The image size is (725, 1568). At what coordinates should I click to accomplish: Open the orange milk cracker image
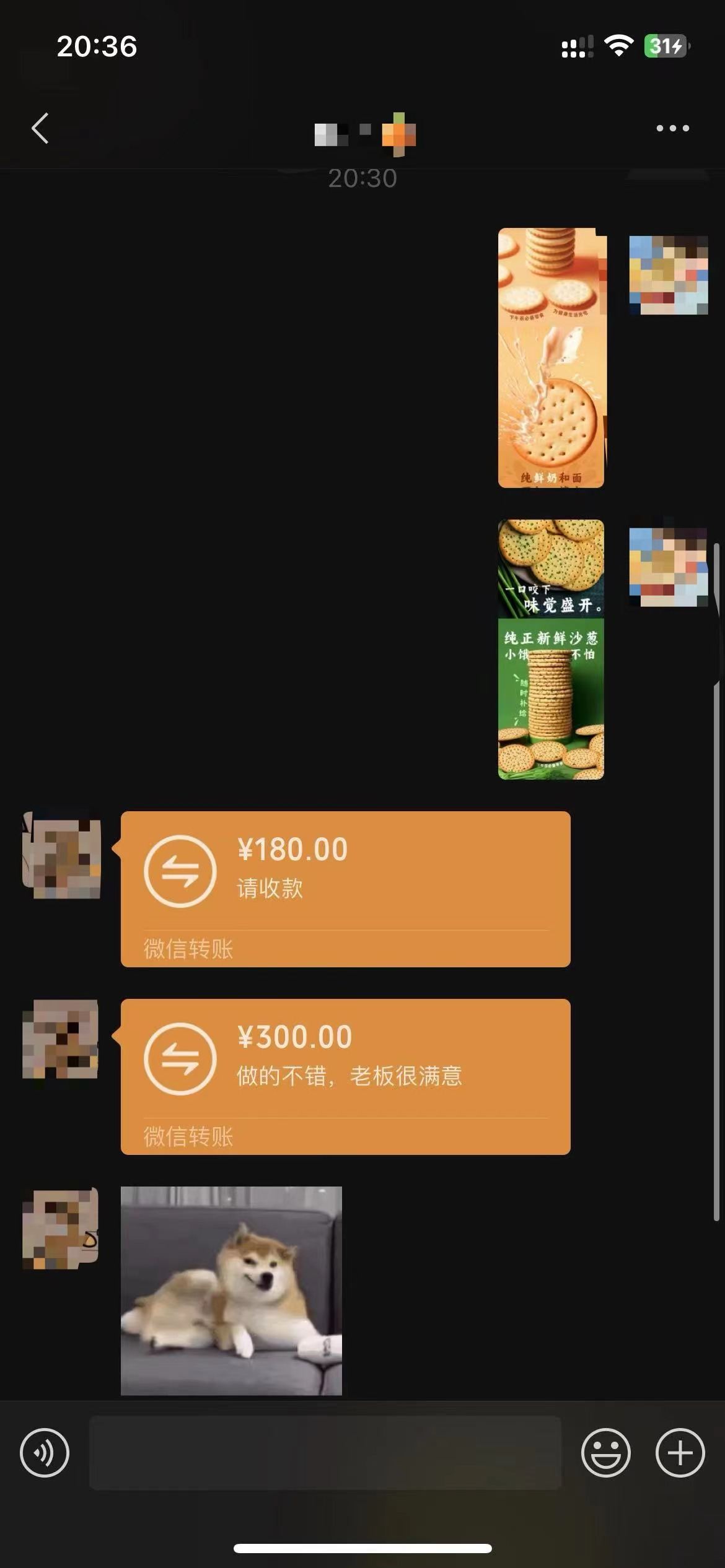[x=551, y=358]
